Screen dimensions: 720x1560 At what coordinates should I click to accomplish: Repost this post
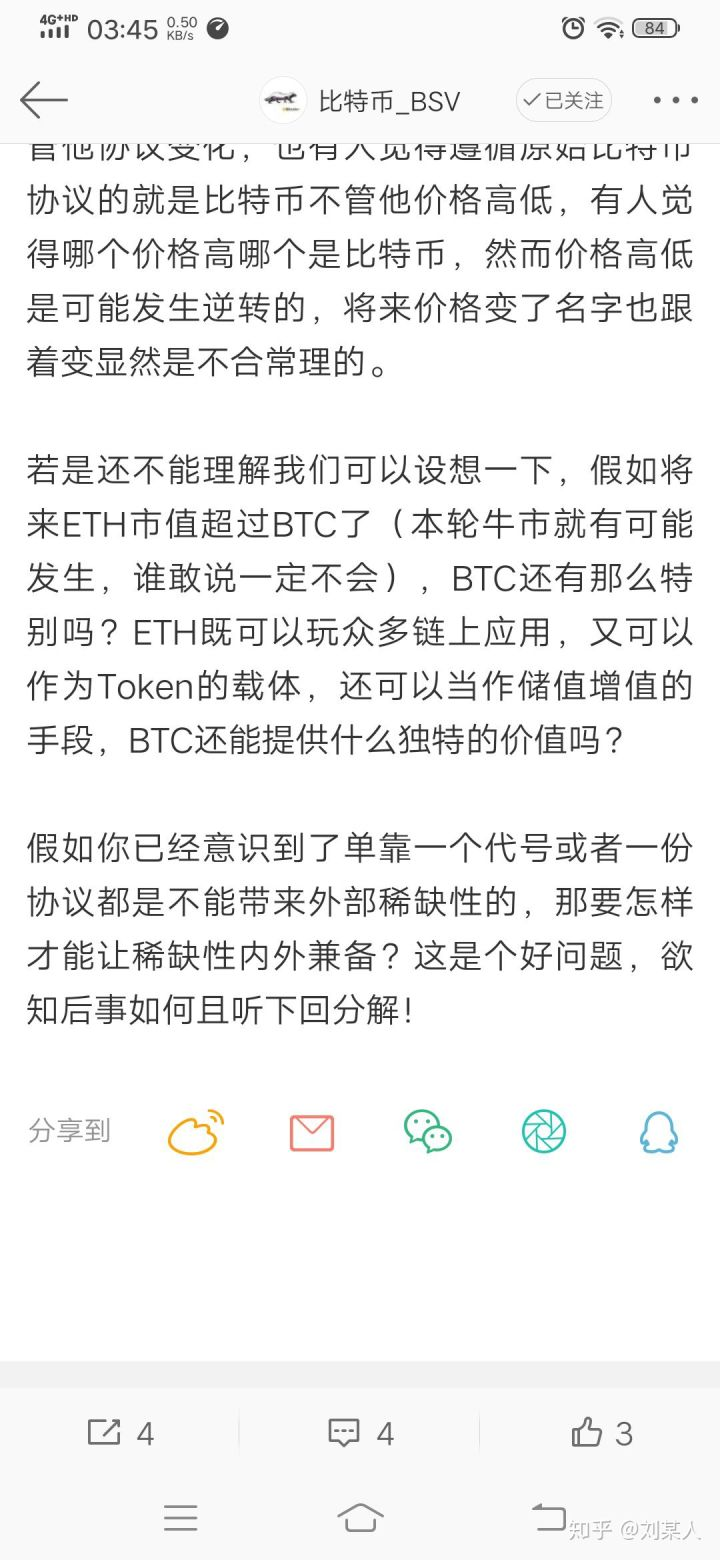click(x=120, y=1433)
